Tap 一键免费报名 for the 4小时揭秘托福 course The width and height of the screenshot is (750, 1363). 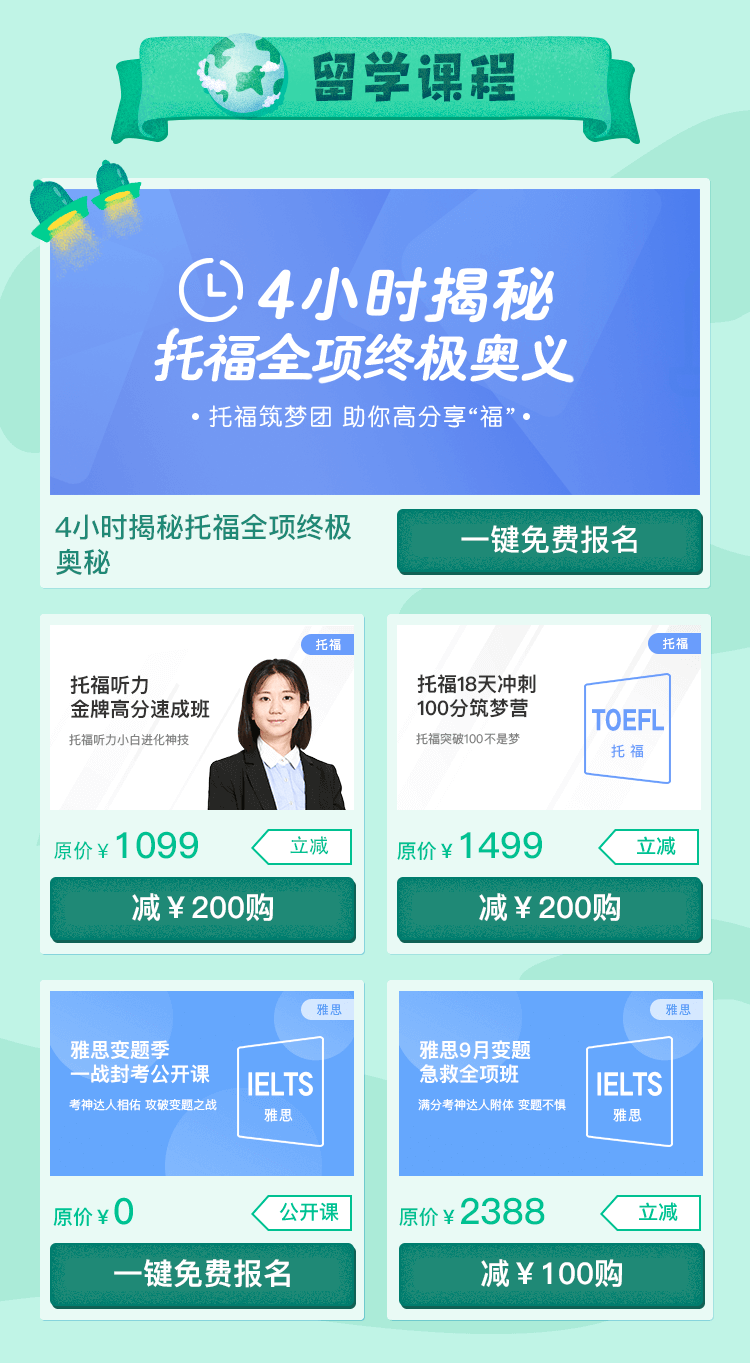(549, 541)
